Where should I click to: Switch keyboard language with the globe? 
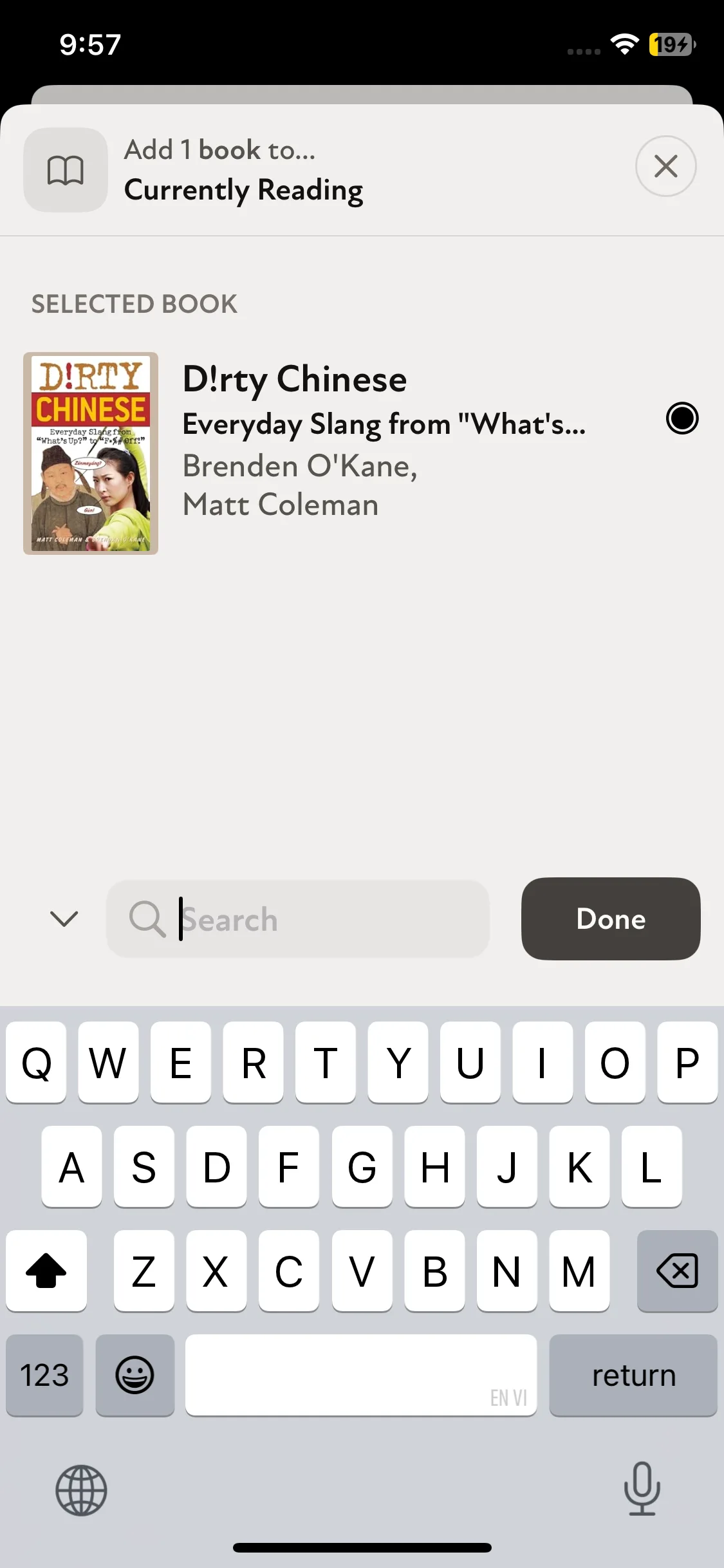pyautogui.click(x=81, y=1489)
